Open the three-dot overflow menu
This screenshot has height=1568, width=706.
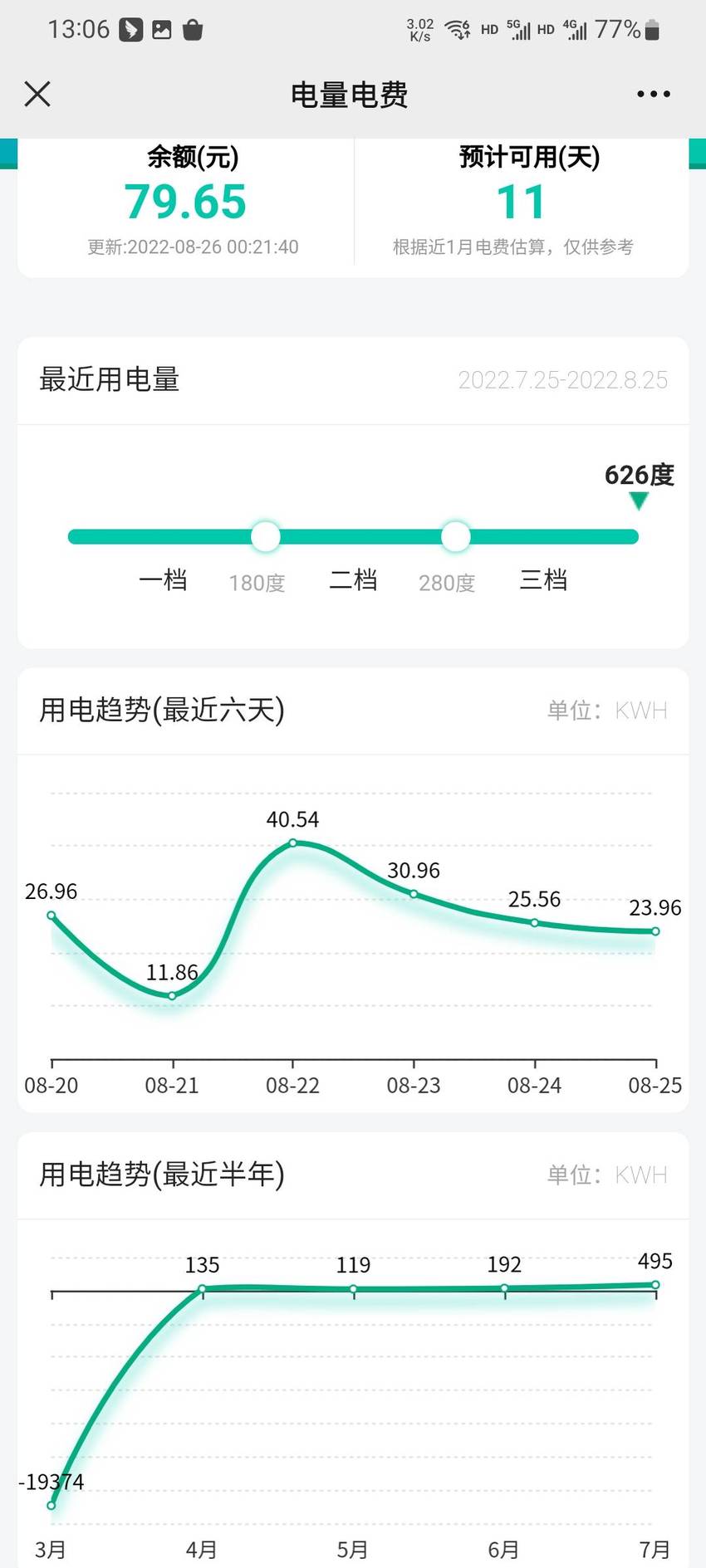click(654, 94)
